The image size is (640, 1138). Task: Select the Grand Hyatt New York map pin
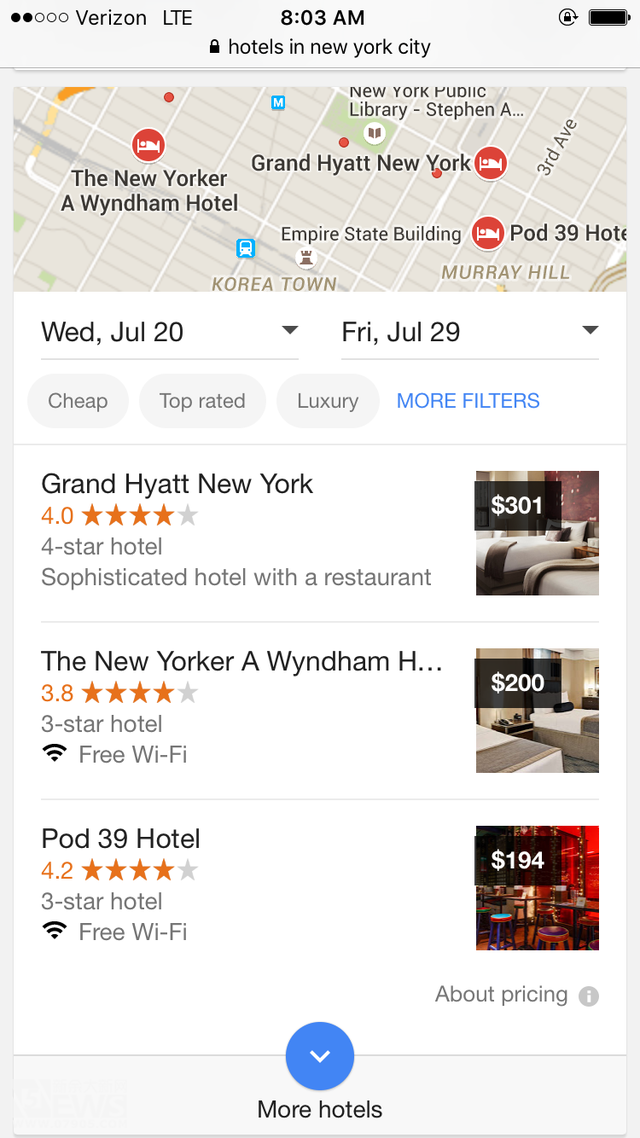(x=491, y=163)
